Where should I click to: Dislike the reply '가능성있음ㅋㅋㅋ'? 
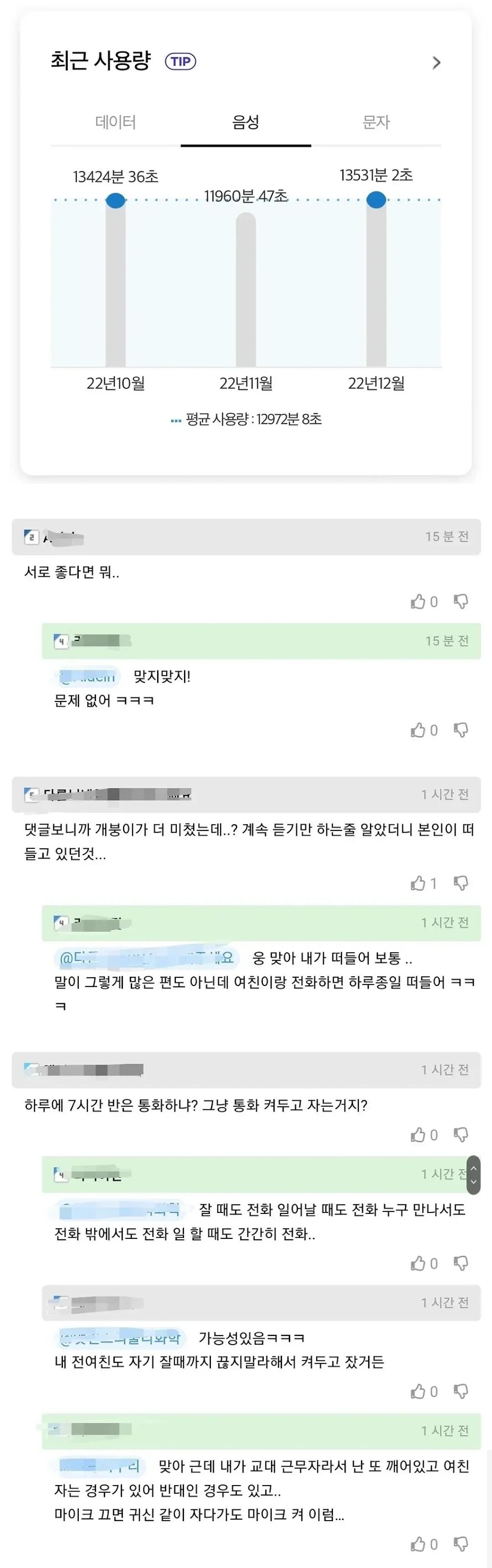point(461,1392)
